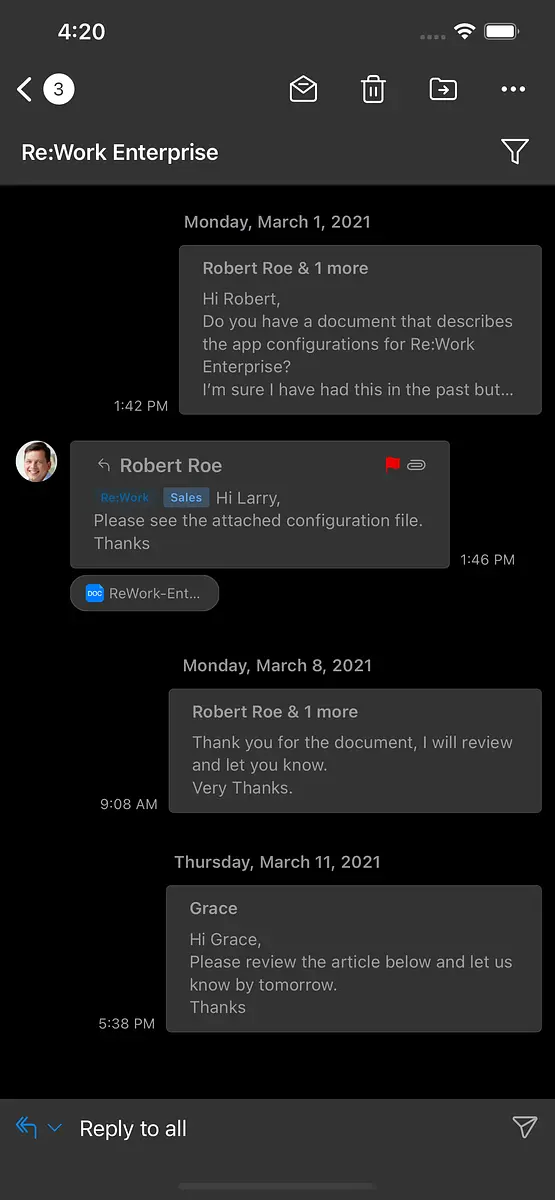Move conversation to a folder

(x=443, y=89)
